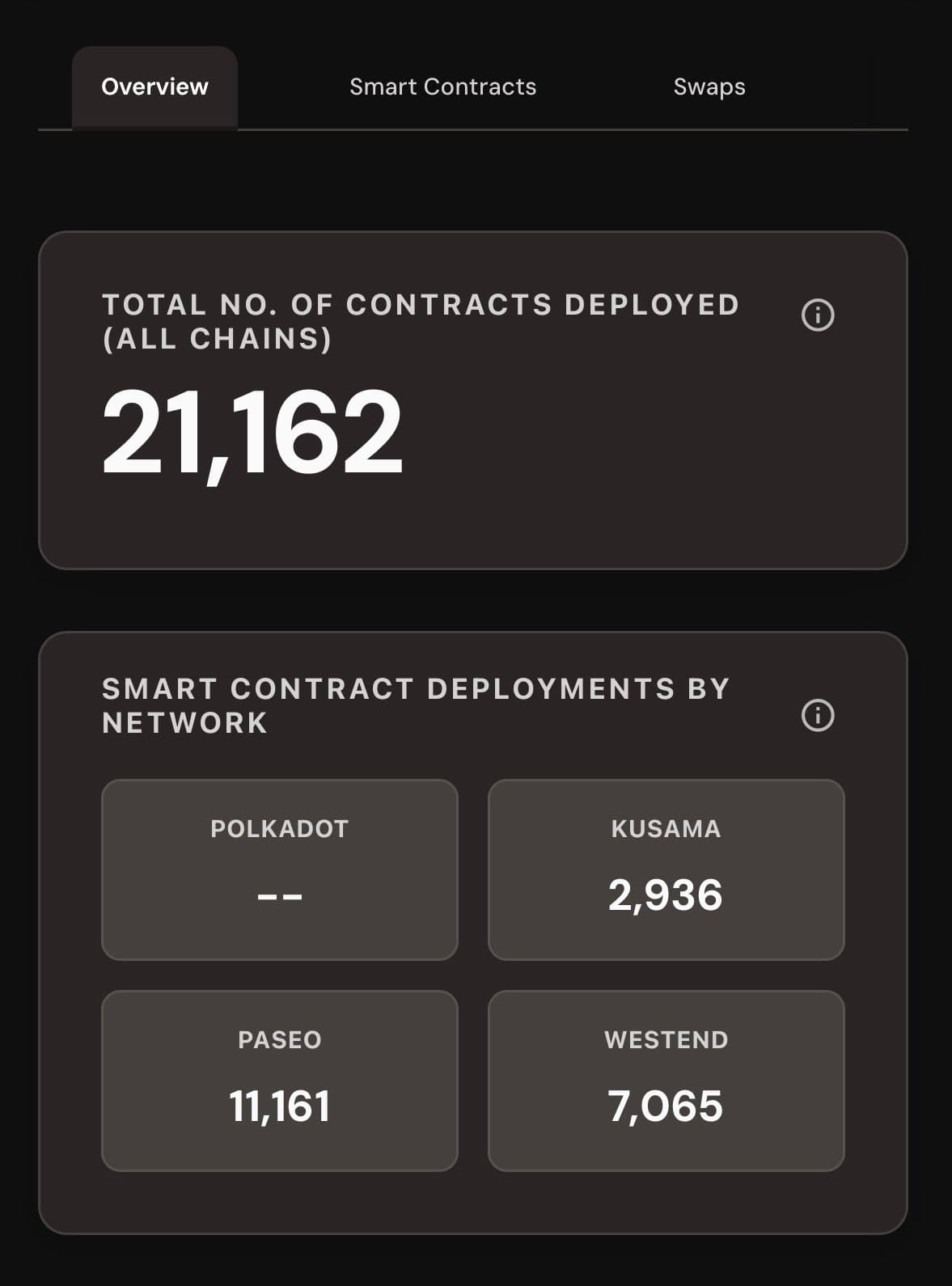The width and height of the screenshot is (952, 1286).
Task: Click the TOTAL NO. OF CONTRACTS DEPLOYED heading
Action: pyautogui.click(x=421, y=321)
